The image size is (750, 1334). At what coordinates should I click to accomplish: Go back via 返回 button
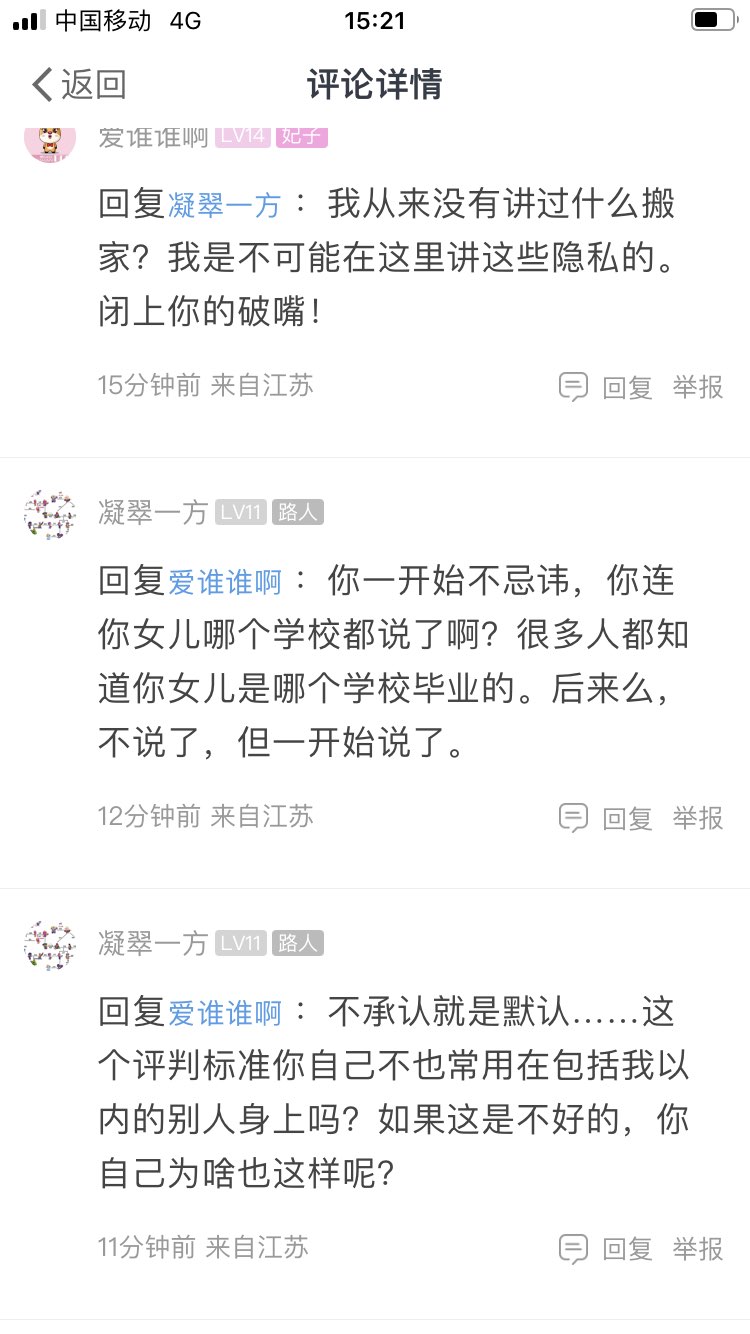79,85
